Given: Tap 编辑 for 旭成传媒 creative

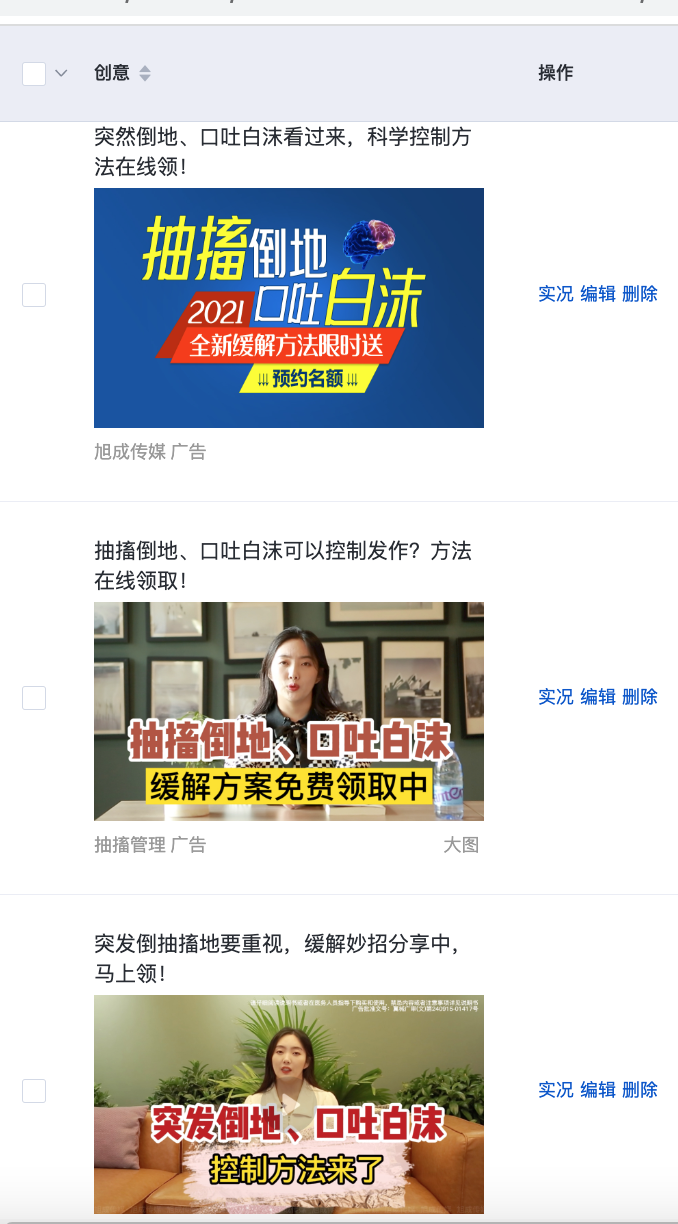Looking at the screenshot, I should tap(598, 294).
